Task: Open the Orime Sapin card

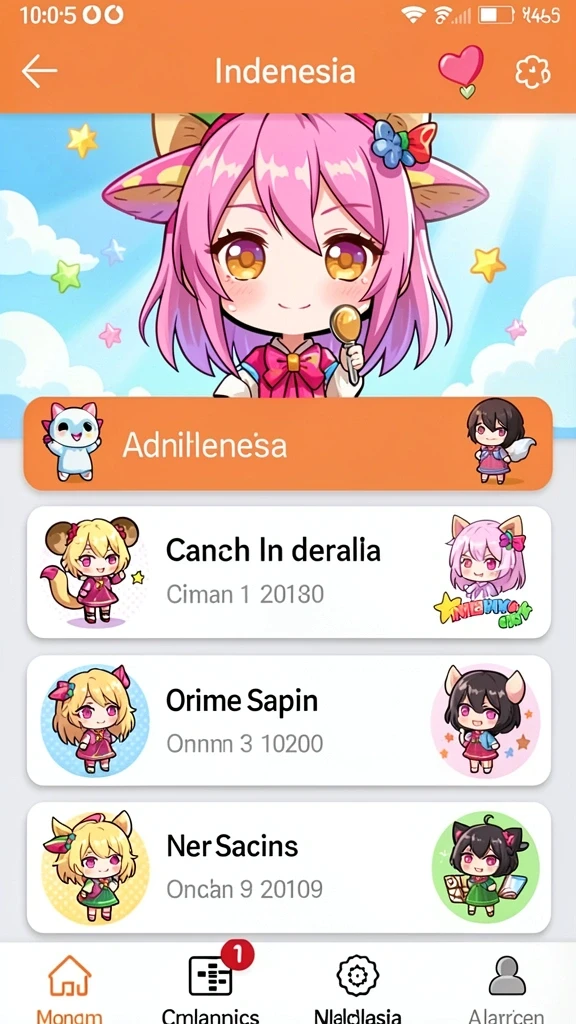Action: click(288, 720)
